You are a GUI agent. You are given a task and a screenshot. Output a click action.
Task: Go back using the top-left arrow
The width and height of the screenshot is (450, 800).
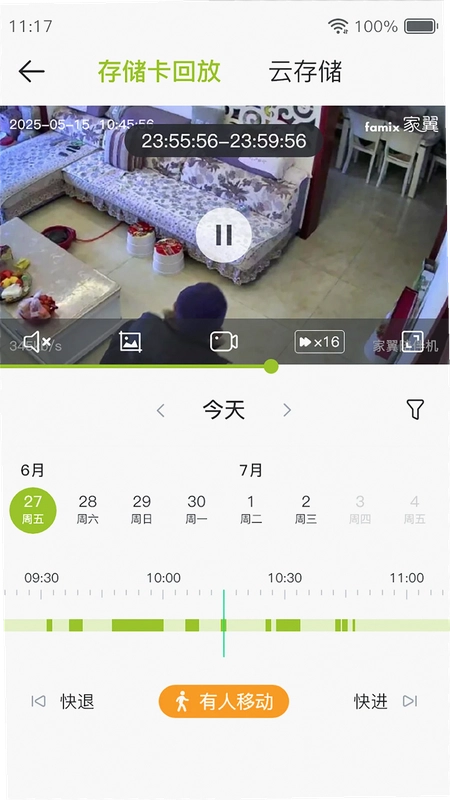[31, 71]
